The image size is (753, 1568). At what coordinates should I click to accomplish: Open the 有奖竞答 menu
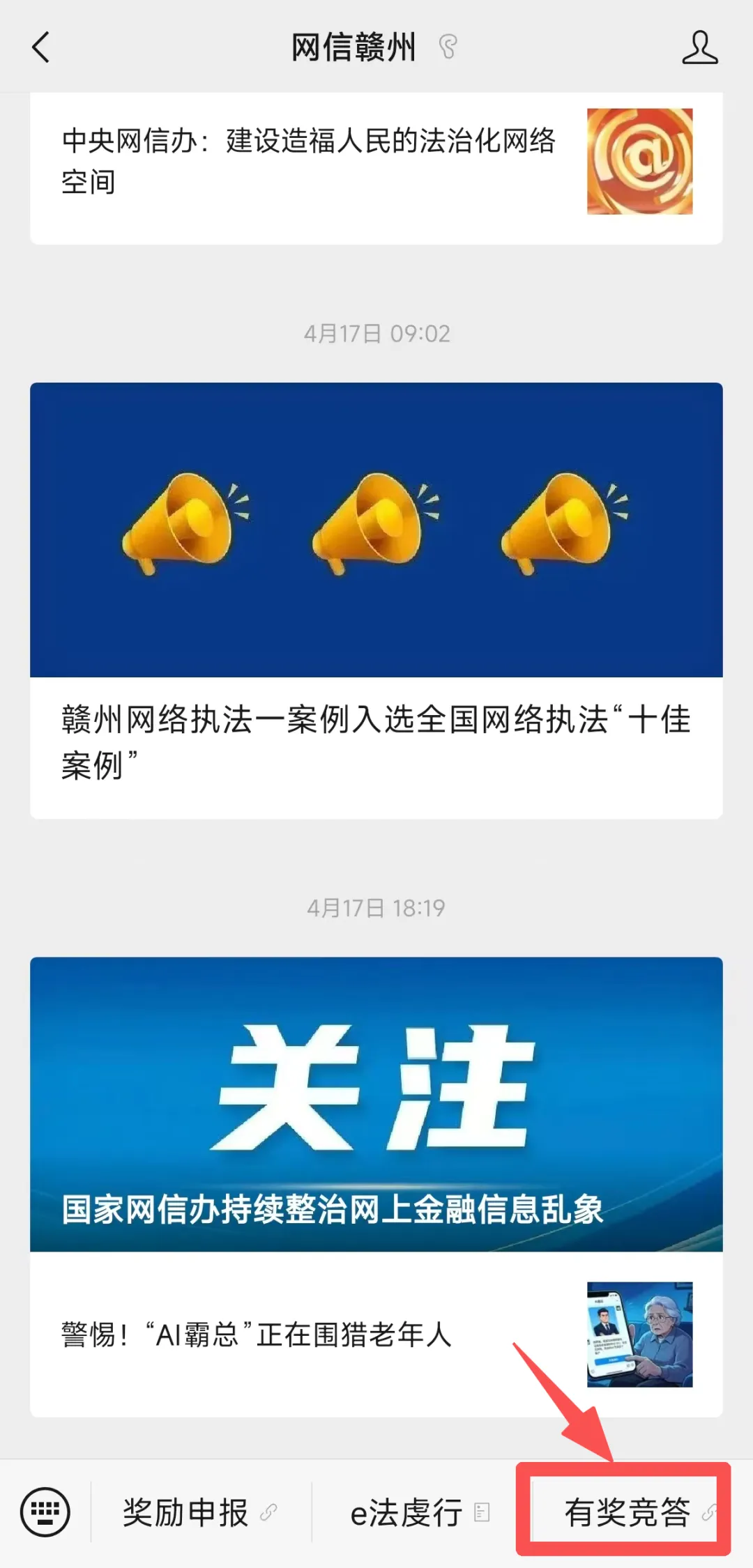[627, 1513]
